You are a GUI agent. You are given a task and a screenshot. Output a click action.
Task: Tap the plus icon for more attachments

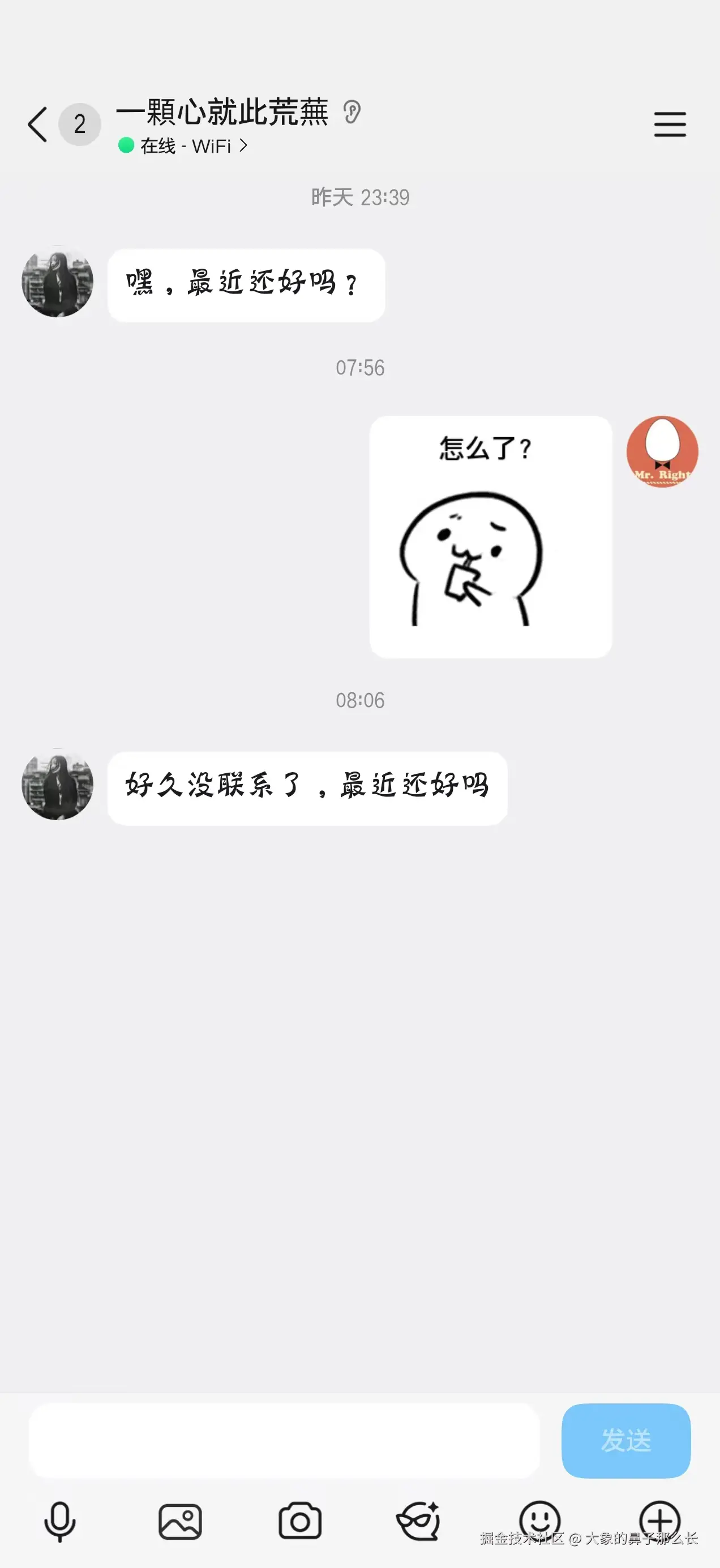(661, 1518)
